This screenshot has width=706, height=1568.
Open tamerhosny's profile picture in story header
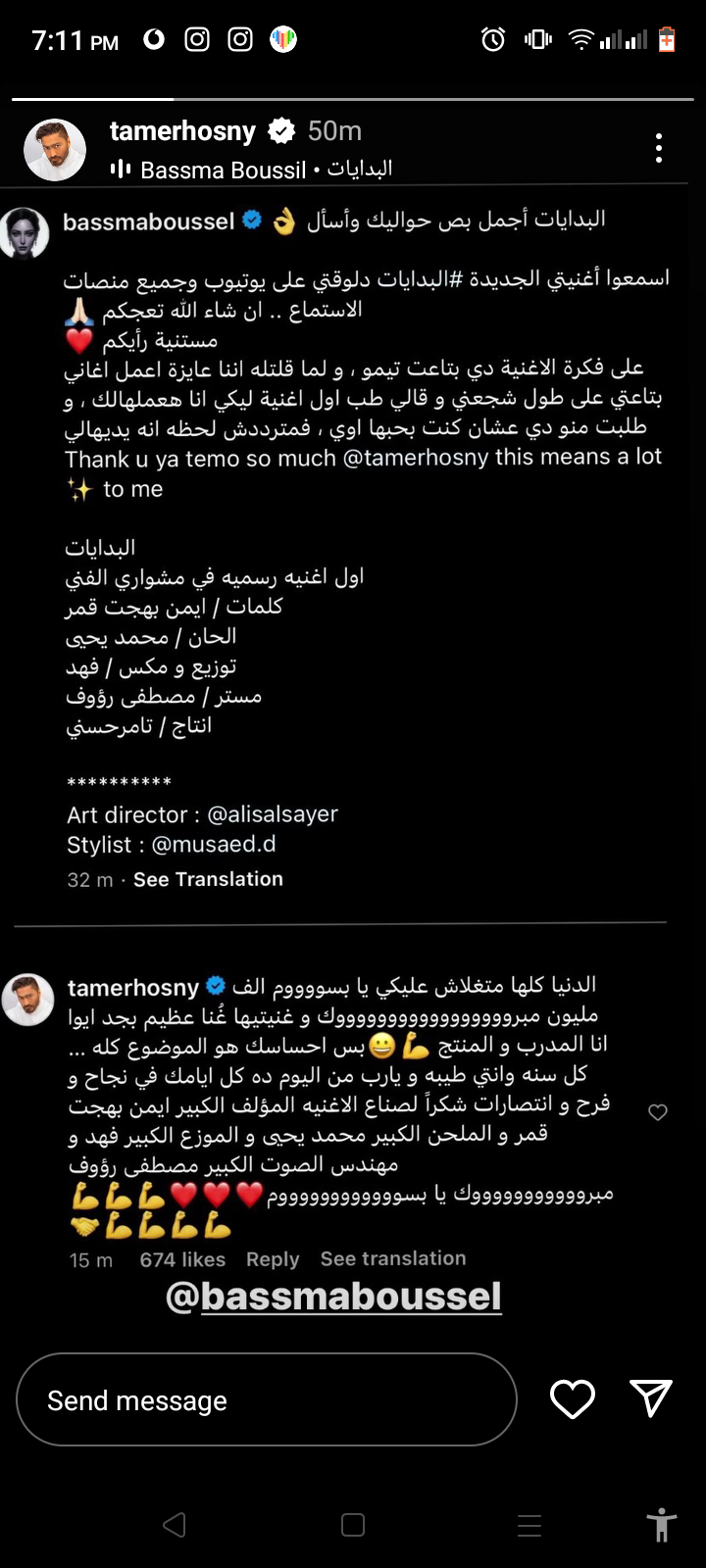(55, 150)
